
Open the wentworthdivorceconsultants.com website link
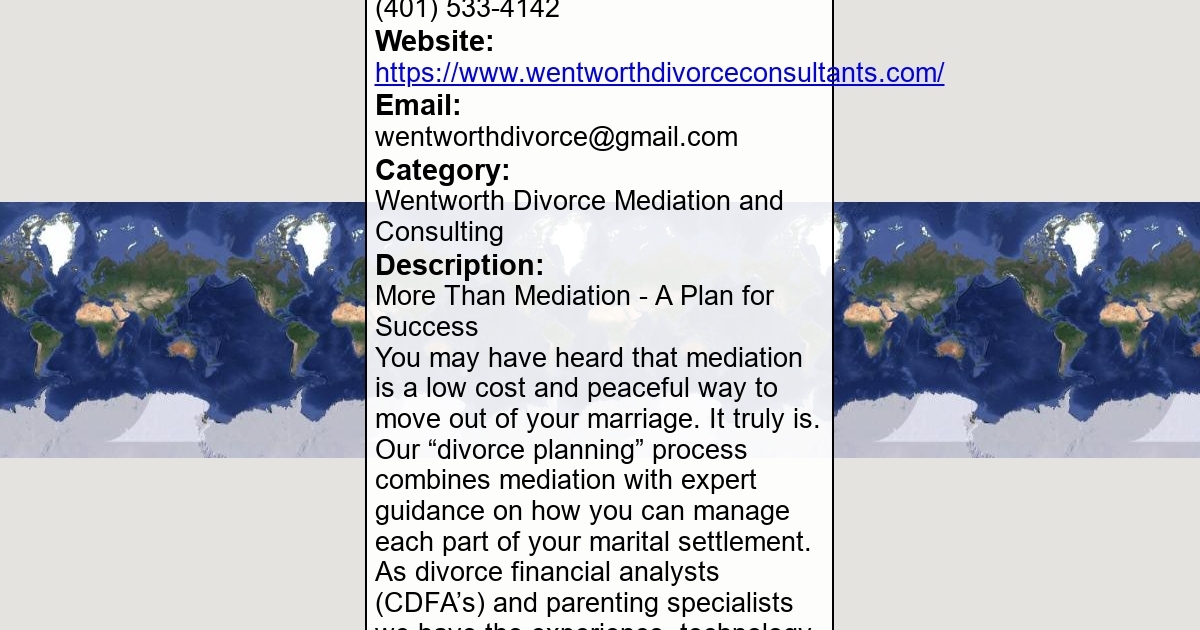tap(659, 73)
